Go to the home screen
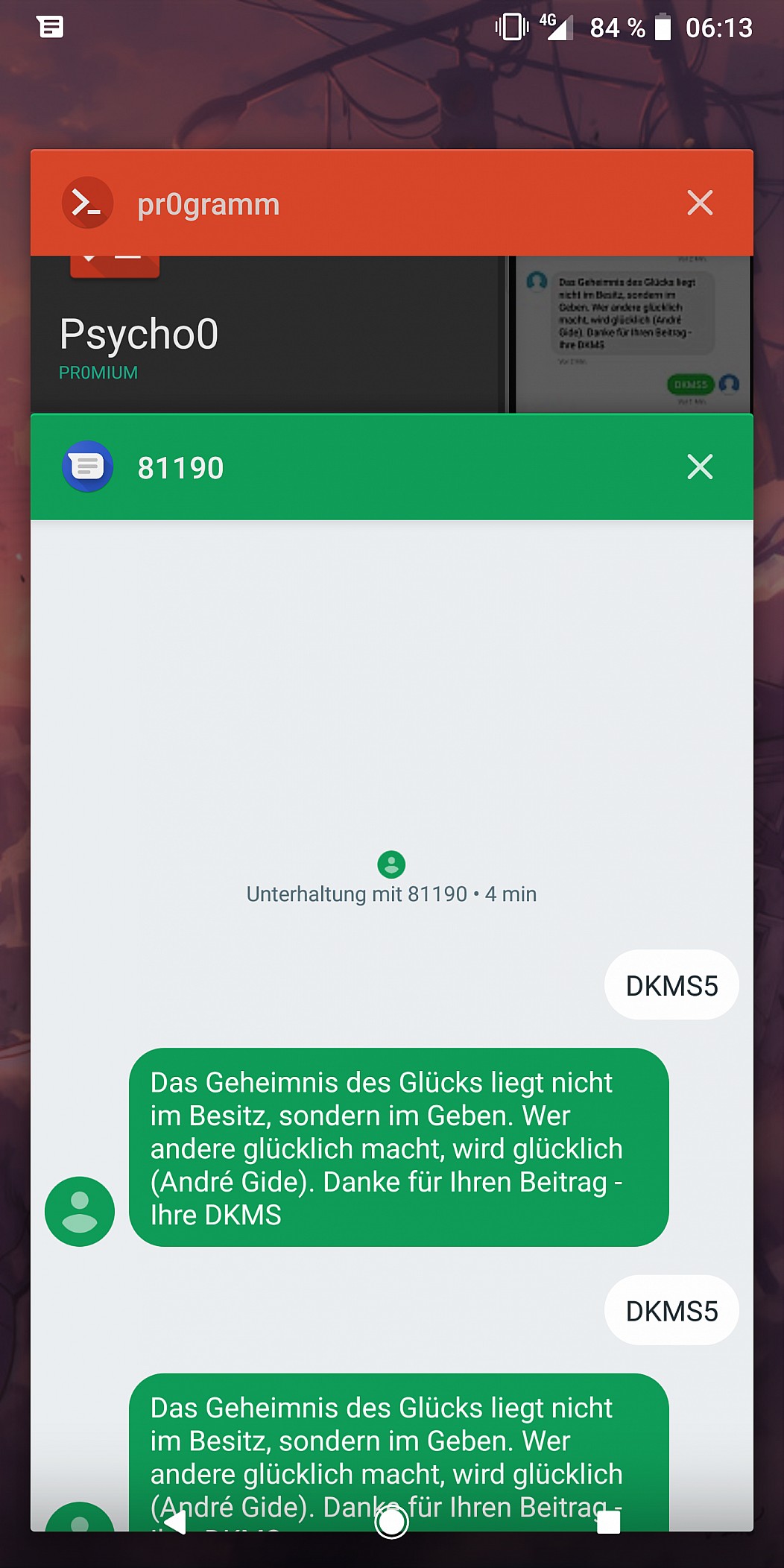This screenshot has width=784, height=1568. (391, 1523)
